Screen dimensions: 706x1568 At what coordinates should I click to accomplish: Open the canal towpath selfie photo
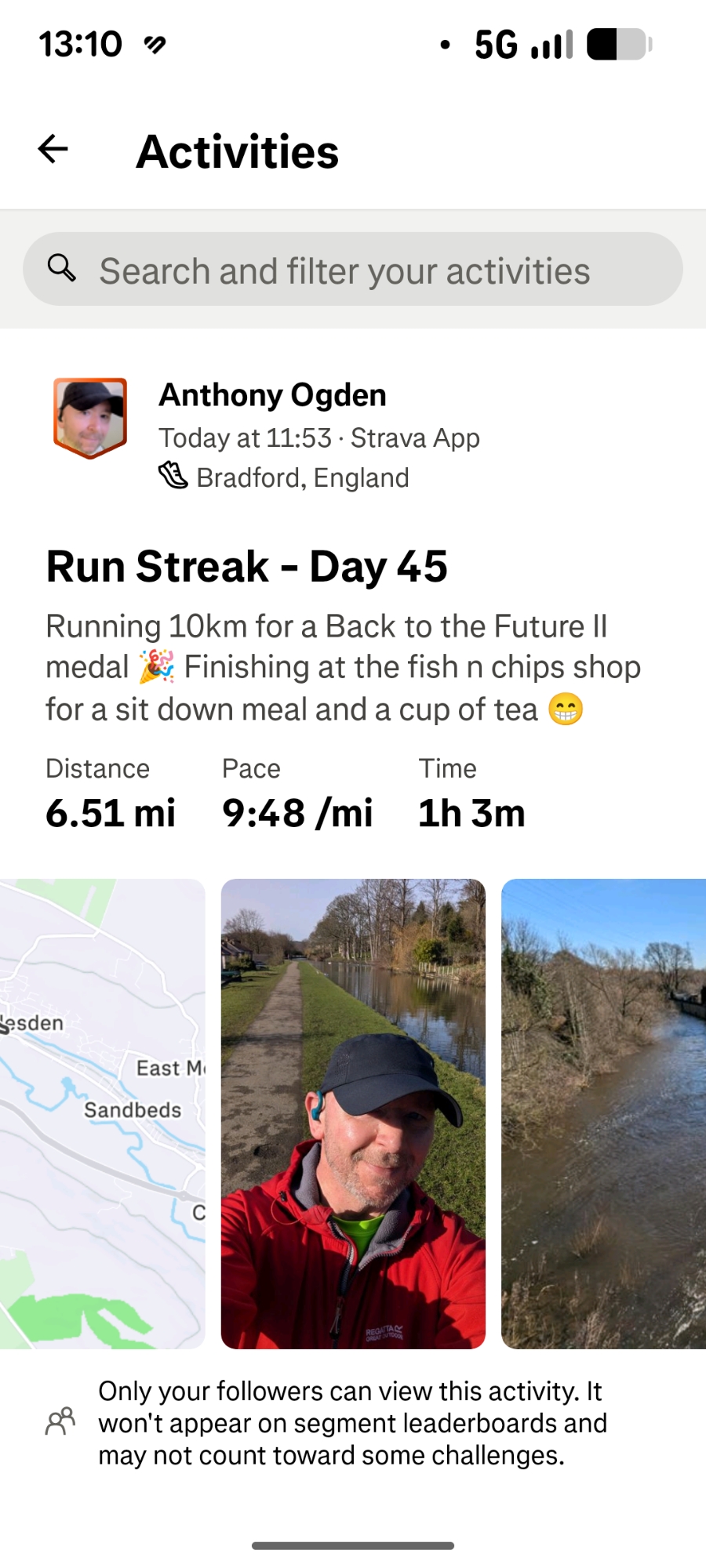[353, 1113]
